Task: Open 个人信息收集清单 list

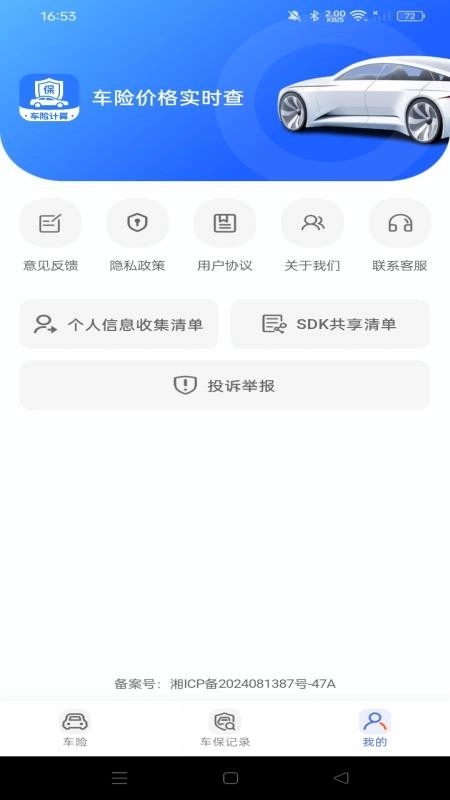Action: click(x=119, y=324)
